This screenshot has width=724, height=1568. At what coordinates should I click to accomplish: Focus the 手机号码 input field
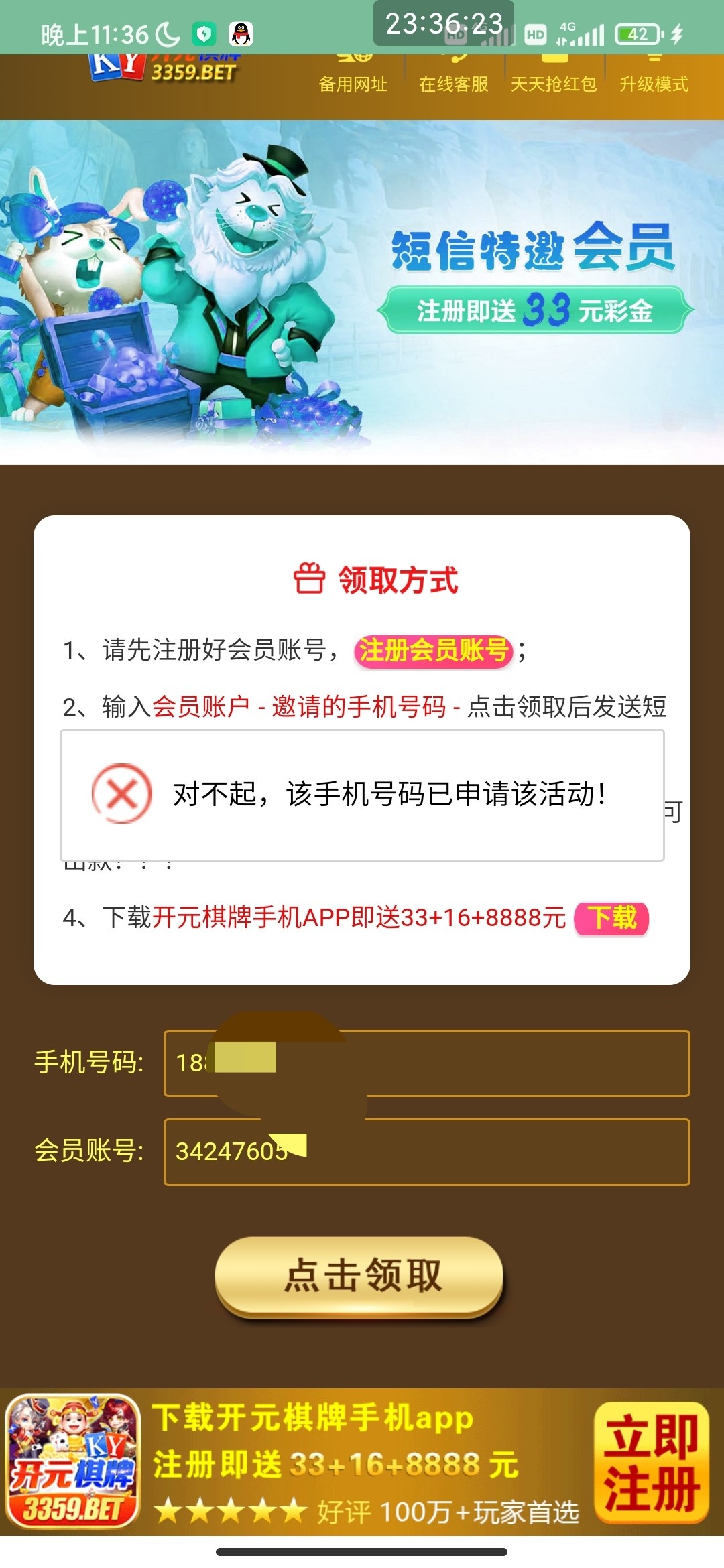pos(469,1063)
